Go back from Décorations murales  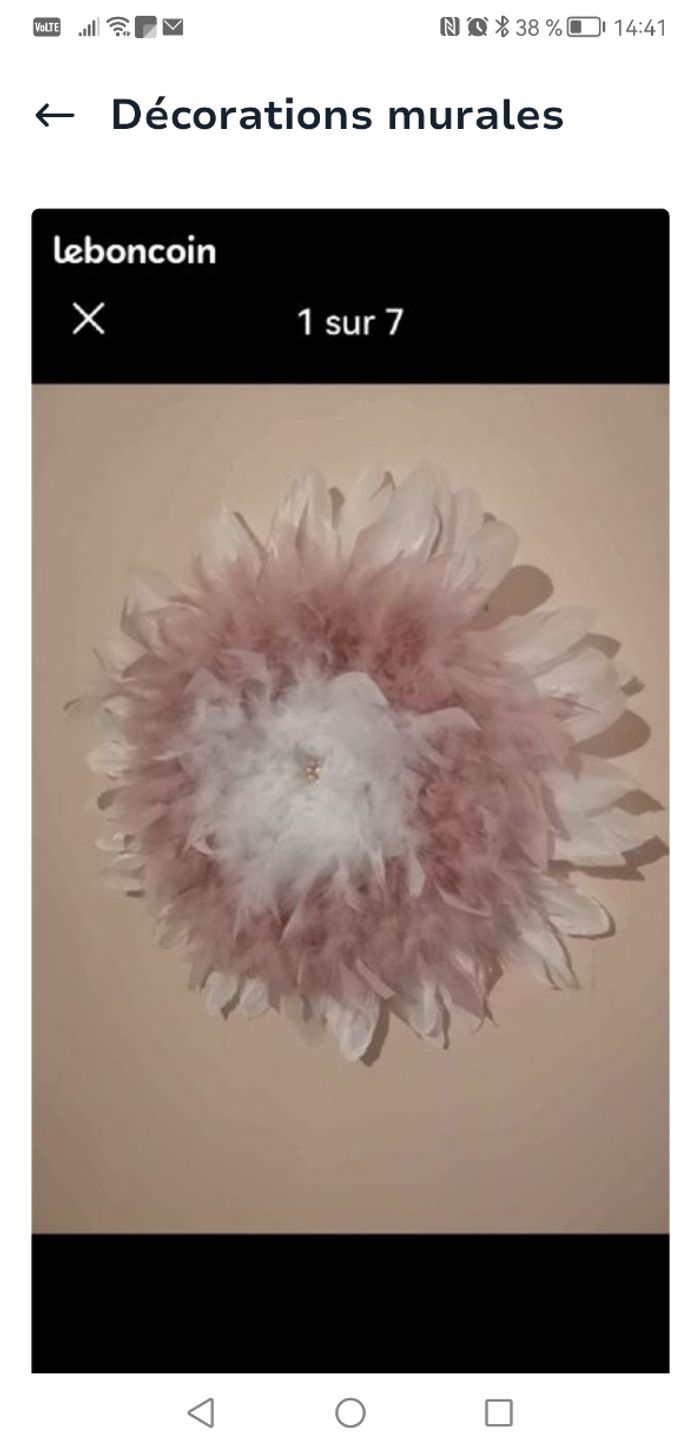tap(55, 115)
